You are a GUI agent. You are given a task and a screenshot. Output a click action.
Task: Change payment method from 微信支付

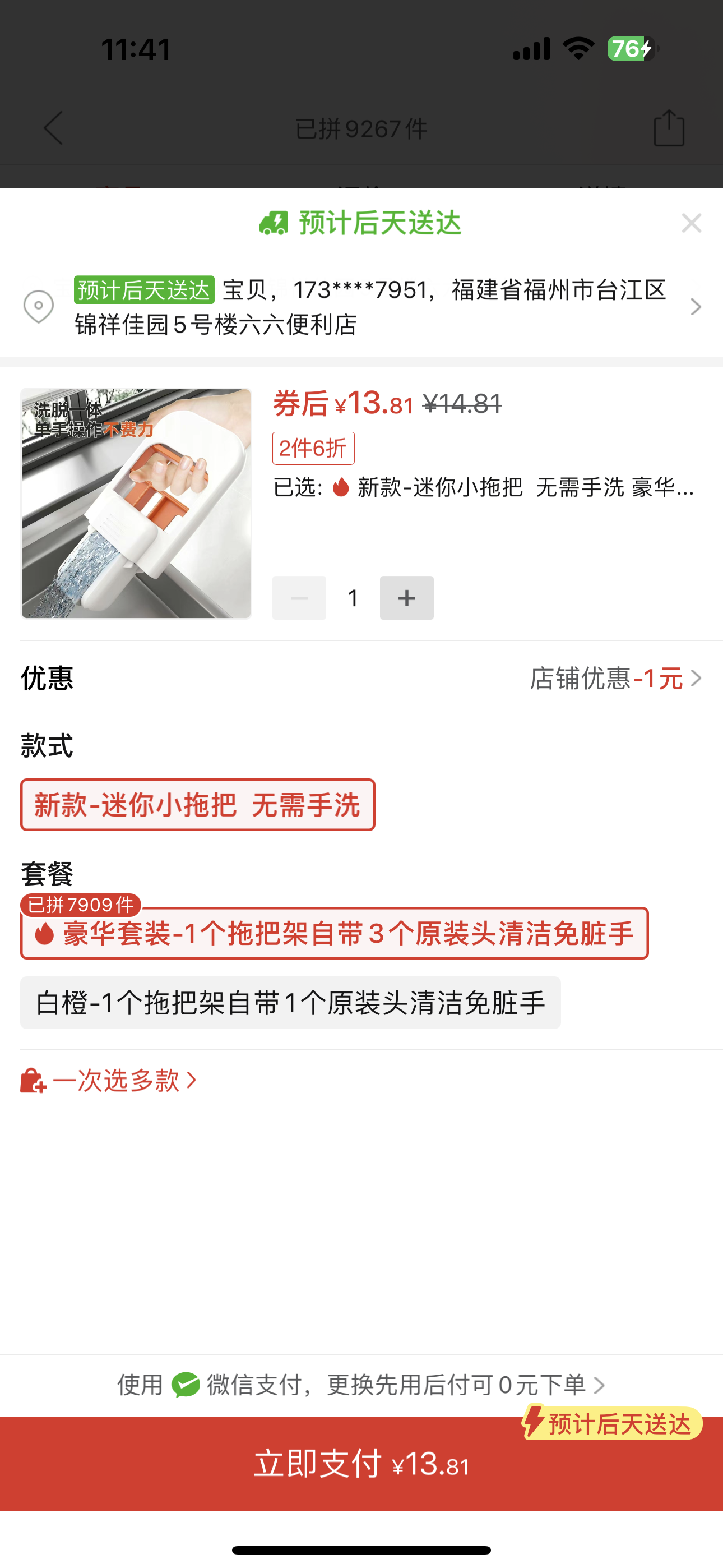(x=361, y=1385)
